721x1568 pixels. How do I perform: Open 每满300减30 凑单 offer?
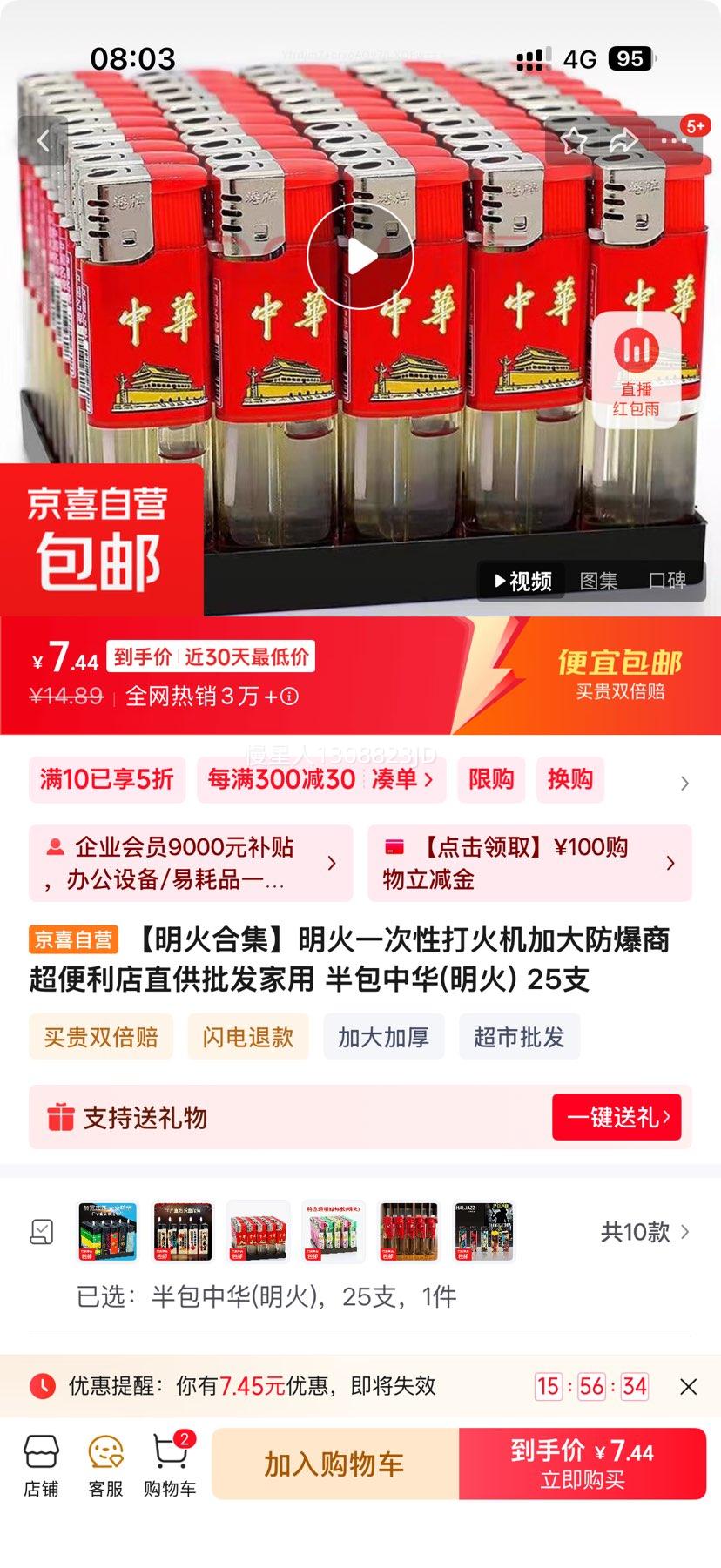click(320, 779)
